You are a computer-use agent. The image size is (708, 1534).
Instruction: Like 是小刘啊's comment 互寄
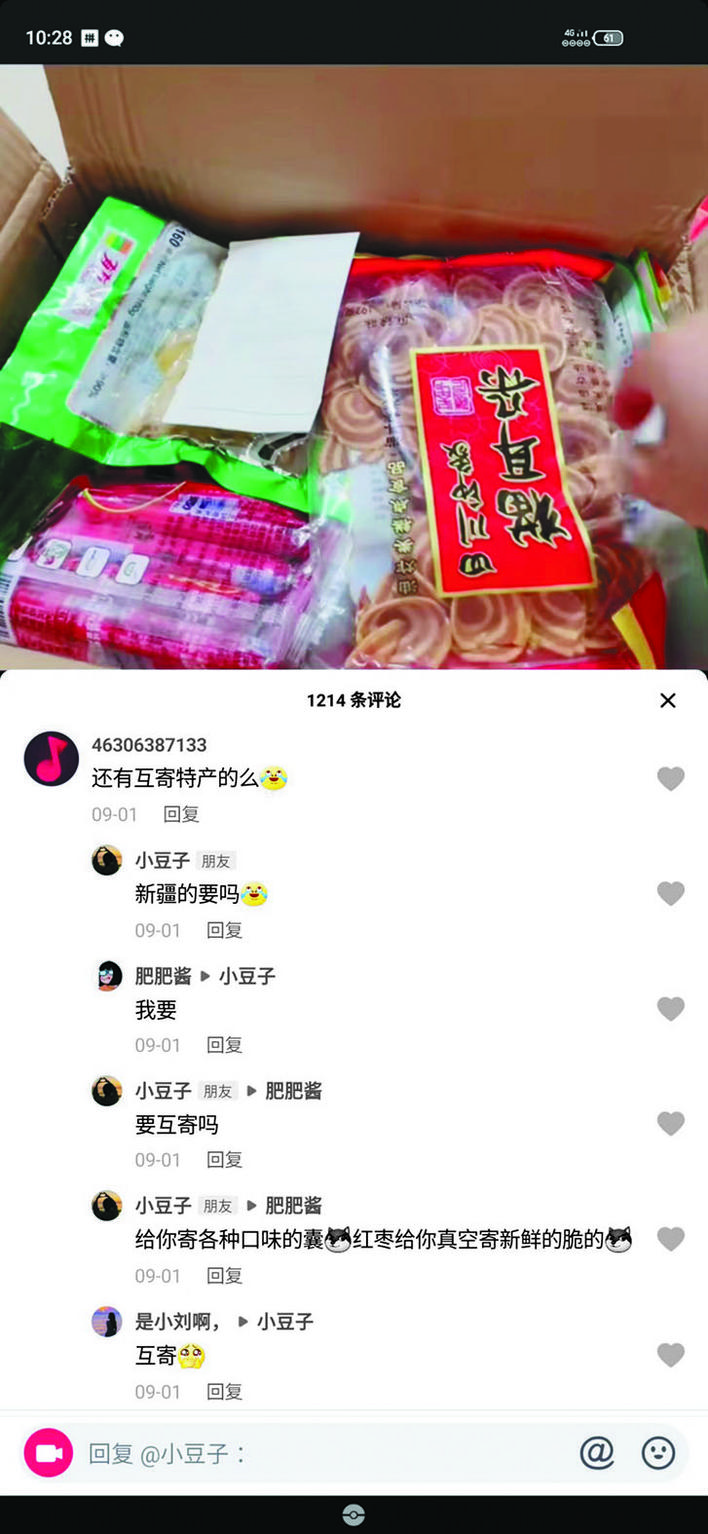pyautogui.click(x=670, y=1355)
